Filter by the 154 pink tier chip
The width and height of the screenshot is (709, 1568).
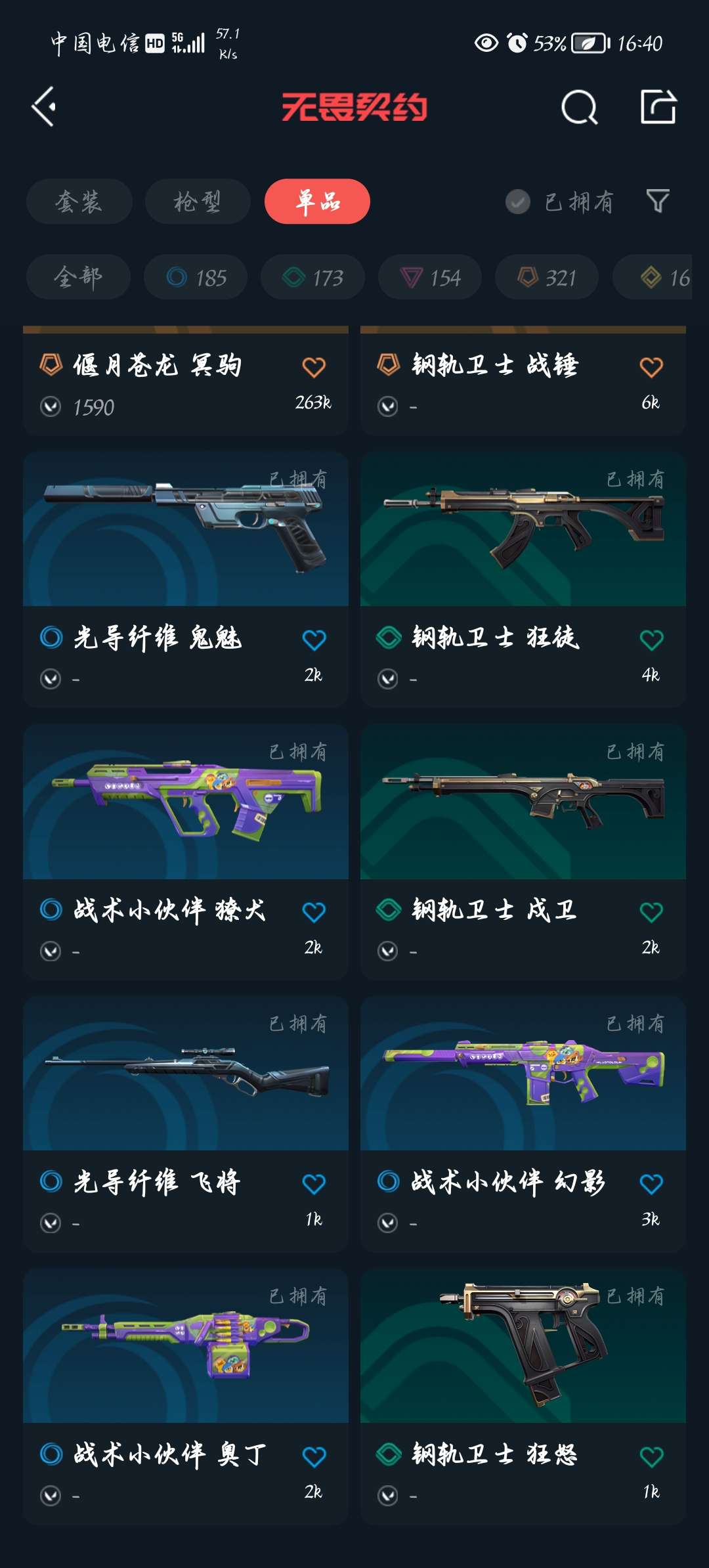coord(429,277)
